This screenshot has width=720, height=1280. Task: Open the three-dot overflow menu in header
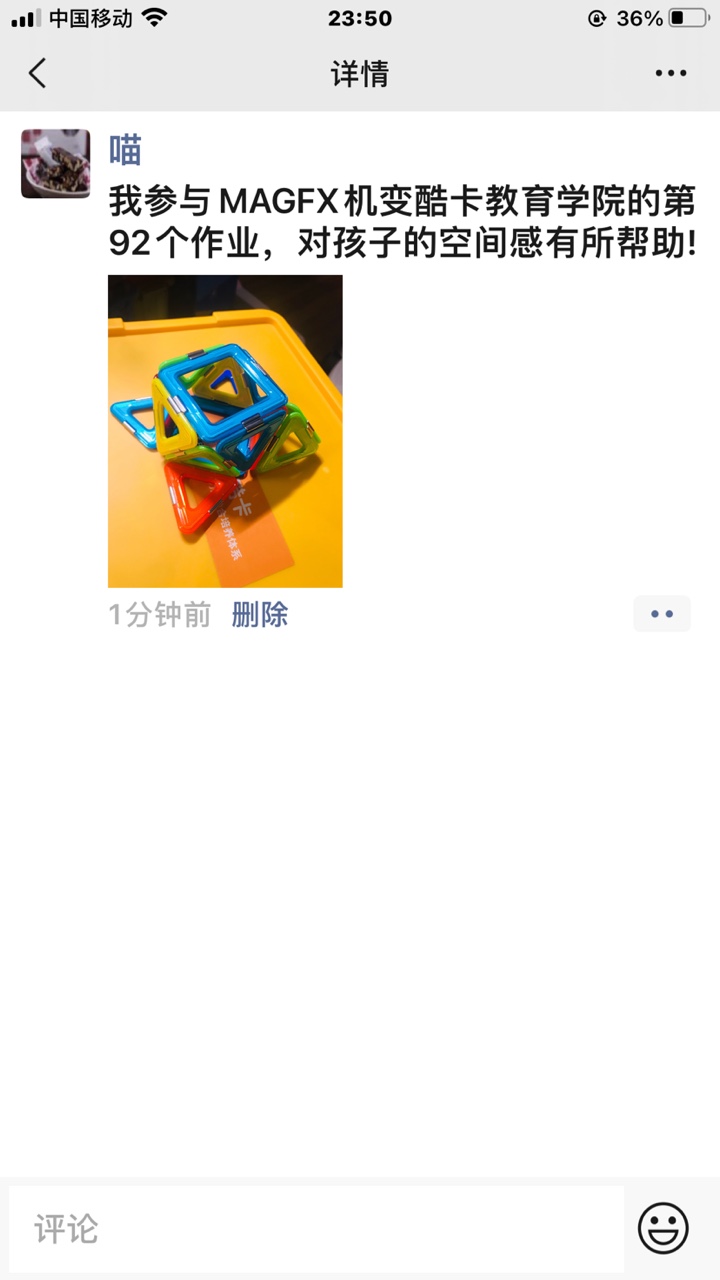pos(671,73)
